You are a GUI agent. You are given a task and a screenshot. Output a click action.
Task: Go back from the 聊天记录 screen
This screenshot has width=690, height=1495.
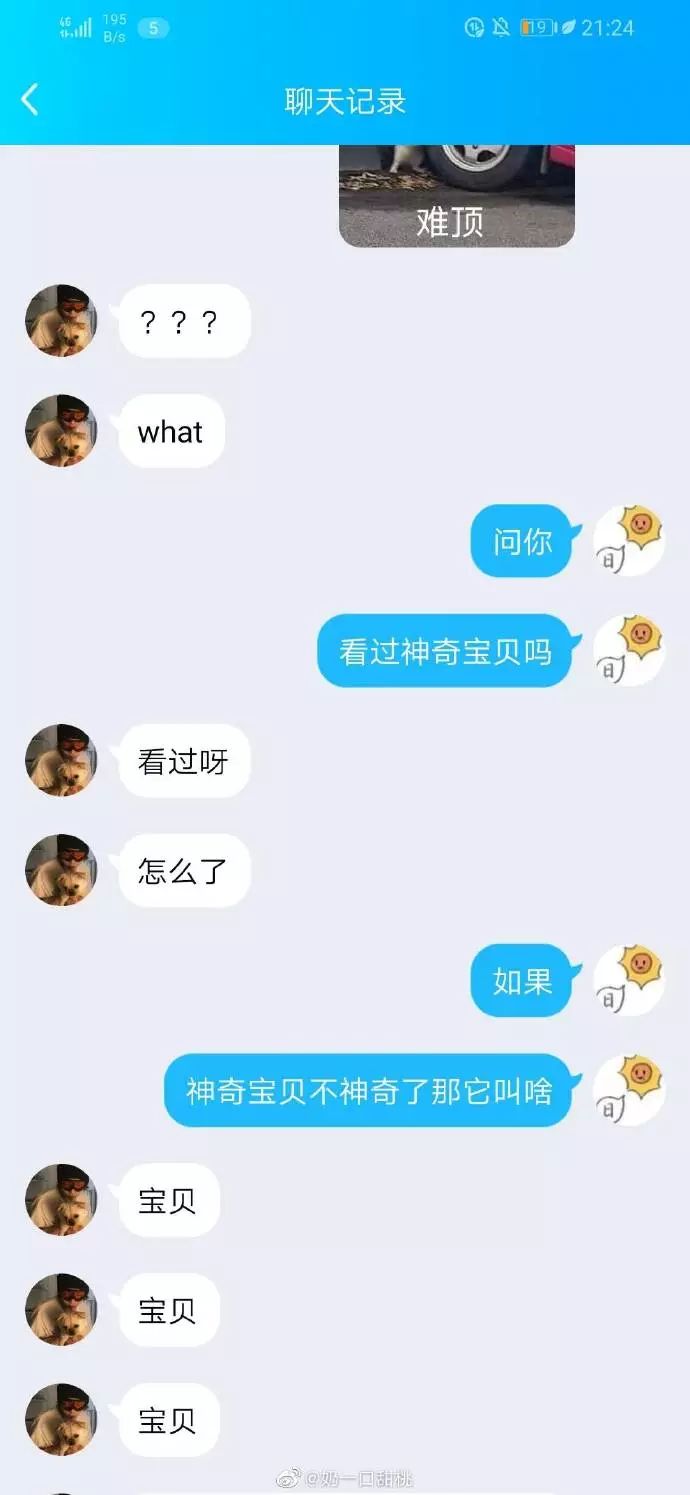(x=30, y=100)
